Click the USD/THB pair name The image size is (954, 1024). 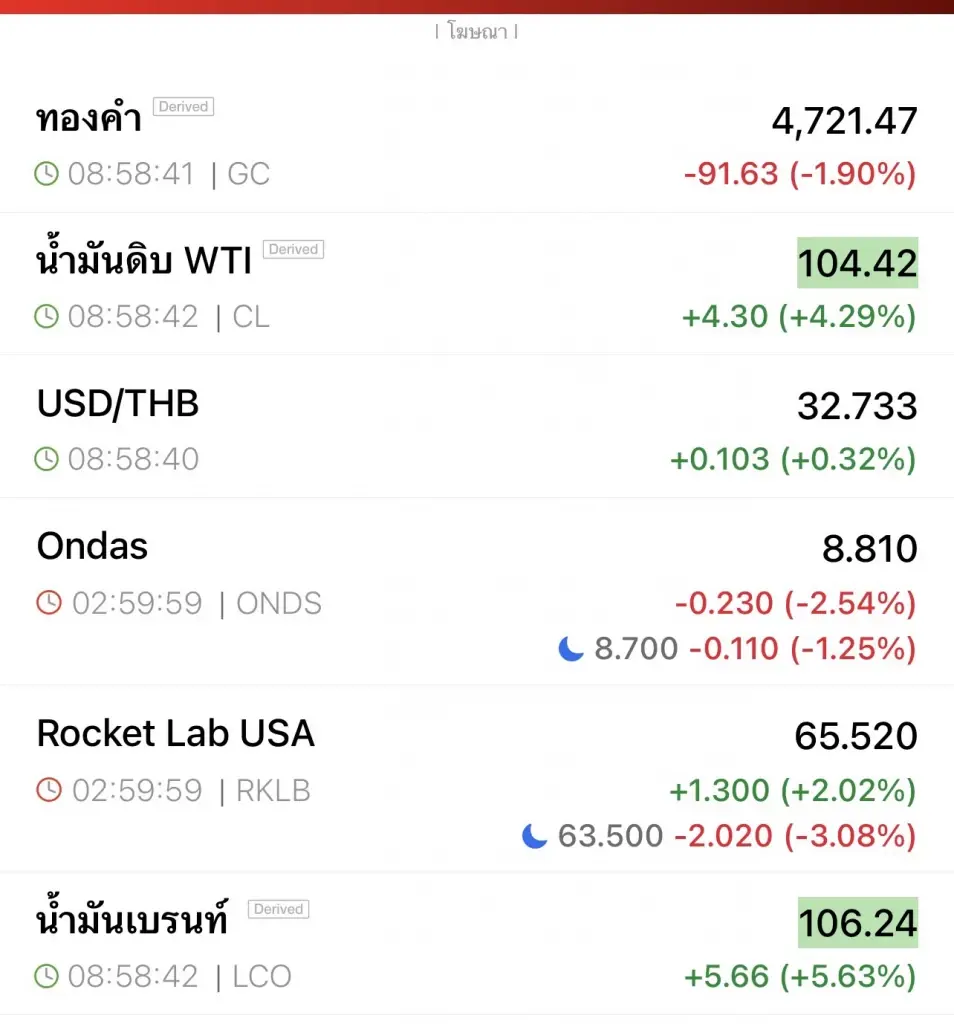117,403
